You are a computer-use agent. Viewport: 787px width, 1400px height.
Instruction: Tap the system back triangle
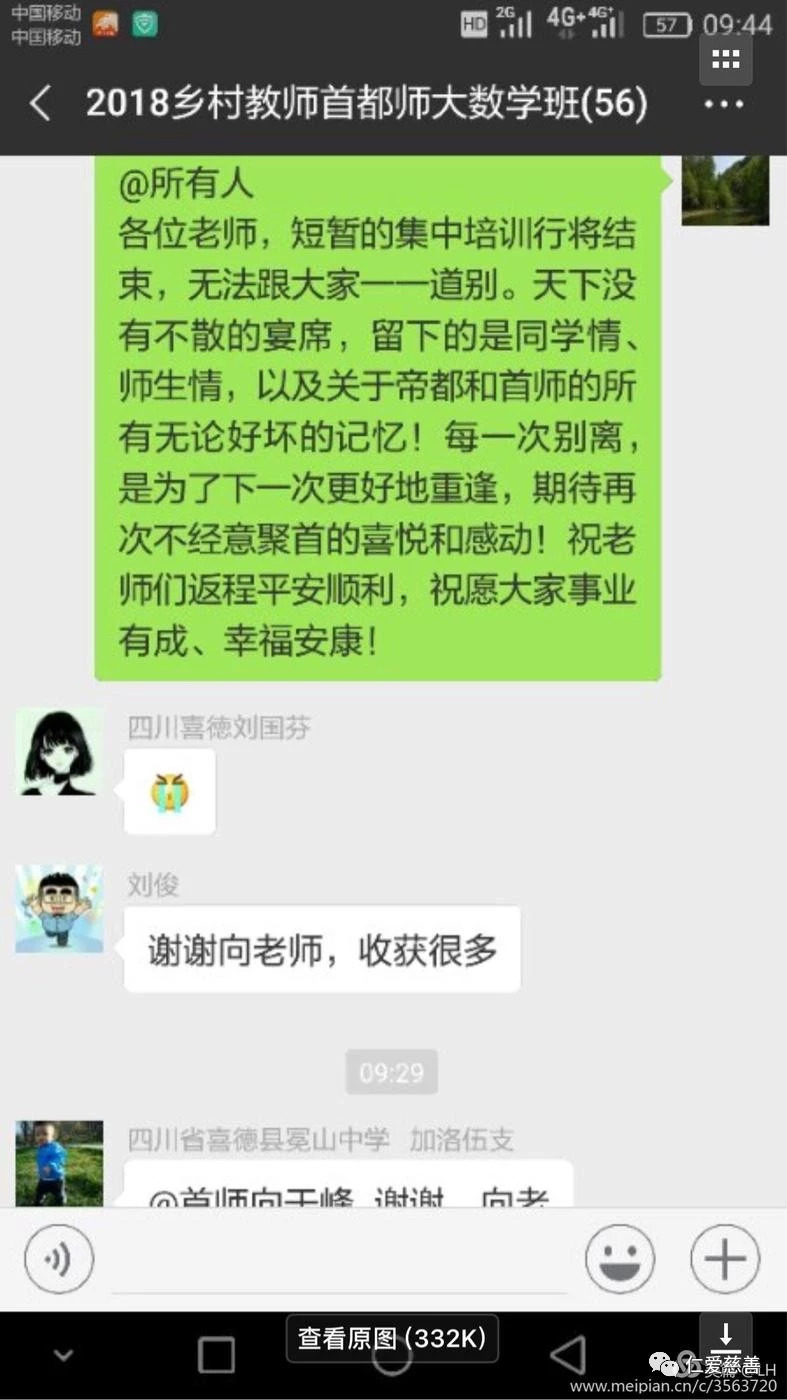coord(568,1355)
